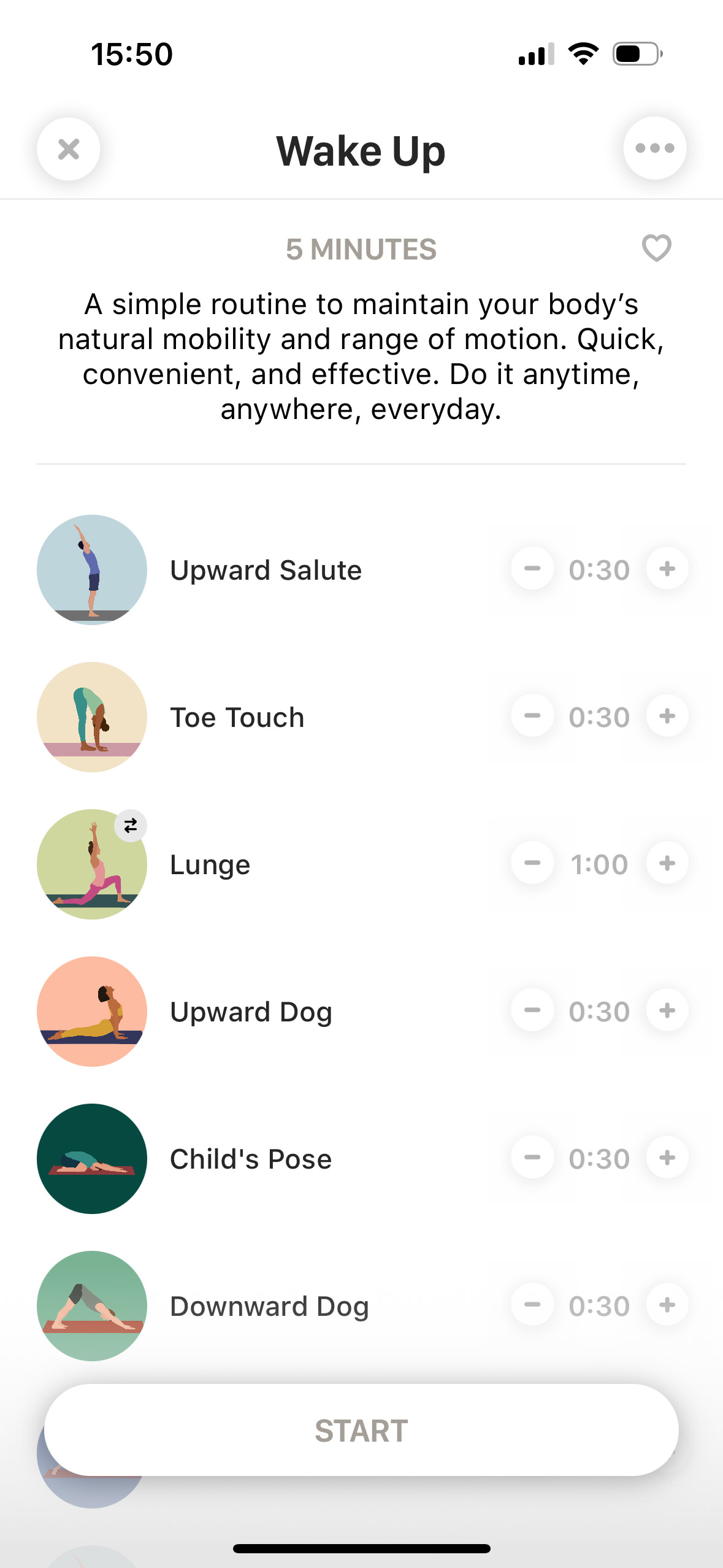Screen dimensions: 723x1568
Task: Increase Child's Pose duration
Action: point(666,1158)
